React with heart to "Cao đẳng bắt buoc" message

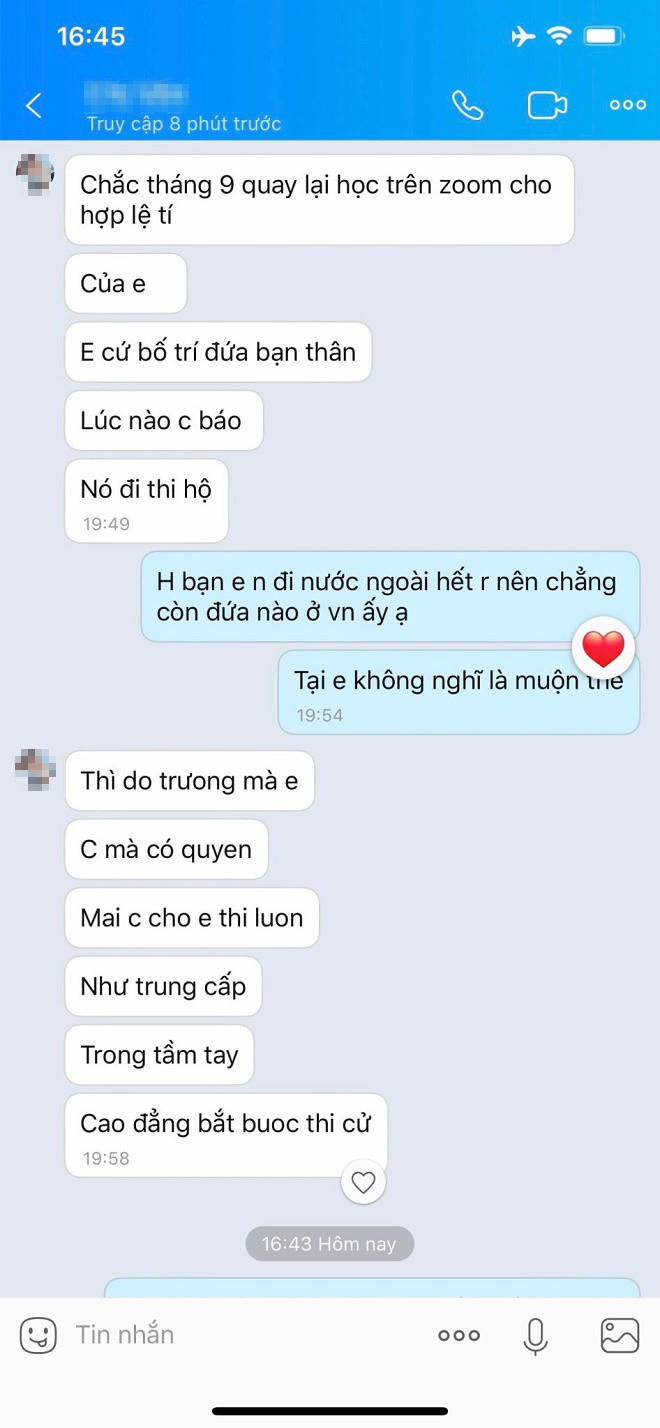[x=363, y=1183]
